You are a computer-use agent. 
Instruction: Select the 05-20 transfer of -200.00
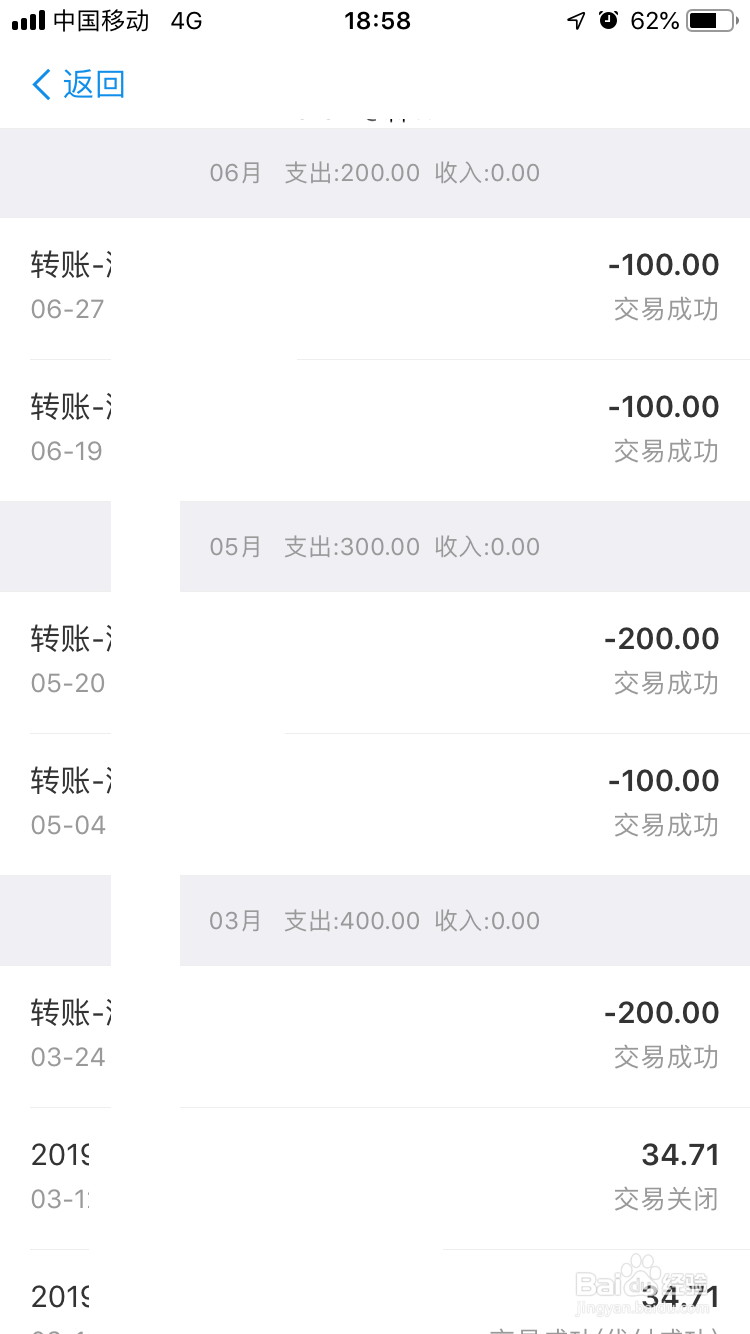point(375,660)
